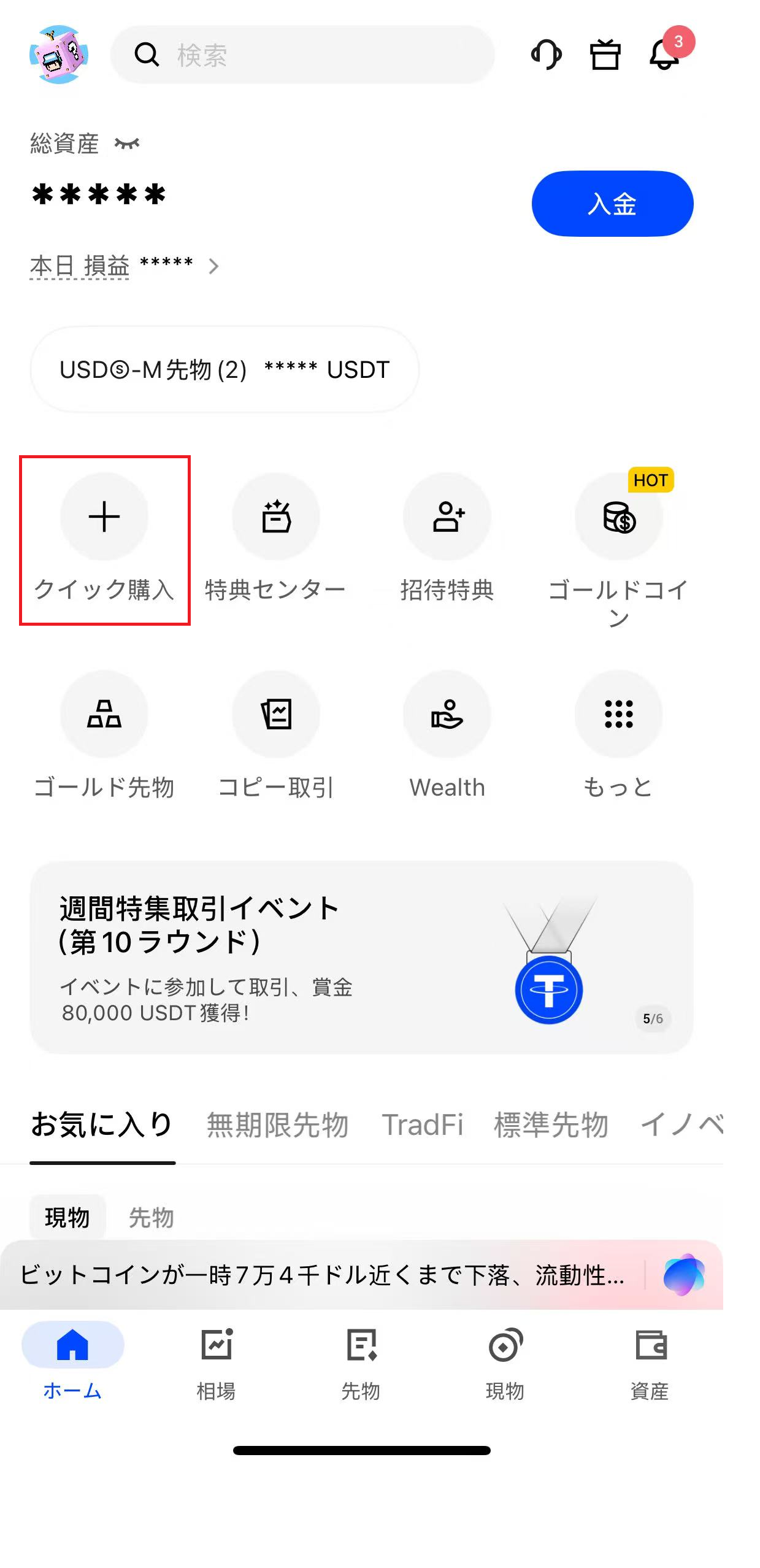Open コピー取引
This screenshot has height=1568, width=760.
pyautogui.click(x=275, y=735)
